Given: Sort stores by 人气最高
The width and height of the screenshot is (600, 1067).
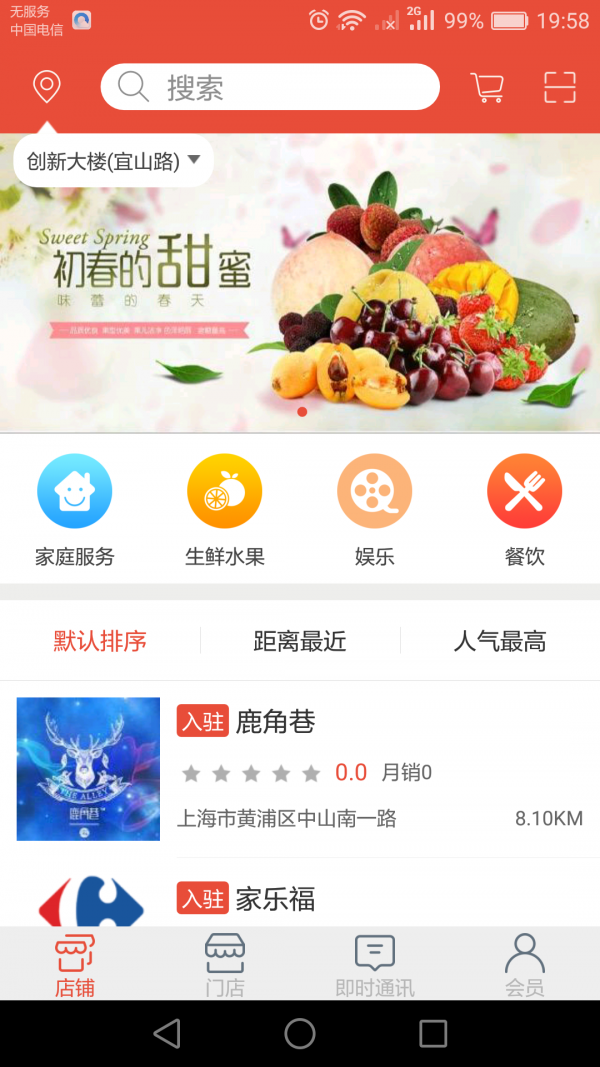Looking at the screenshot, I should pyautogui.click(x=500, y=641).
